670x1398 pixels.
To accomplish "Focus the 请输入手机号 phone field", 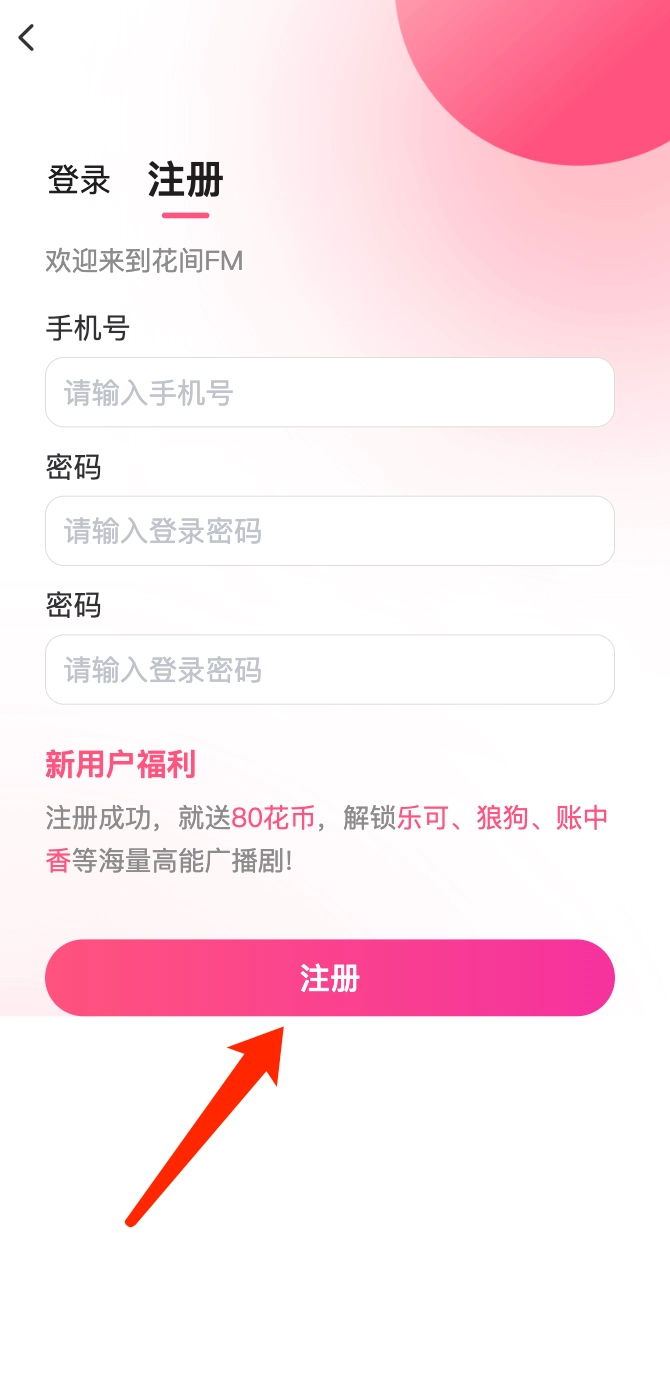I will coord(329,392).
